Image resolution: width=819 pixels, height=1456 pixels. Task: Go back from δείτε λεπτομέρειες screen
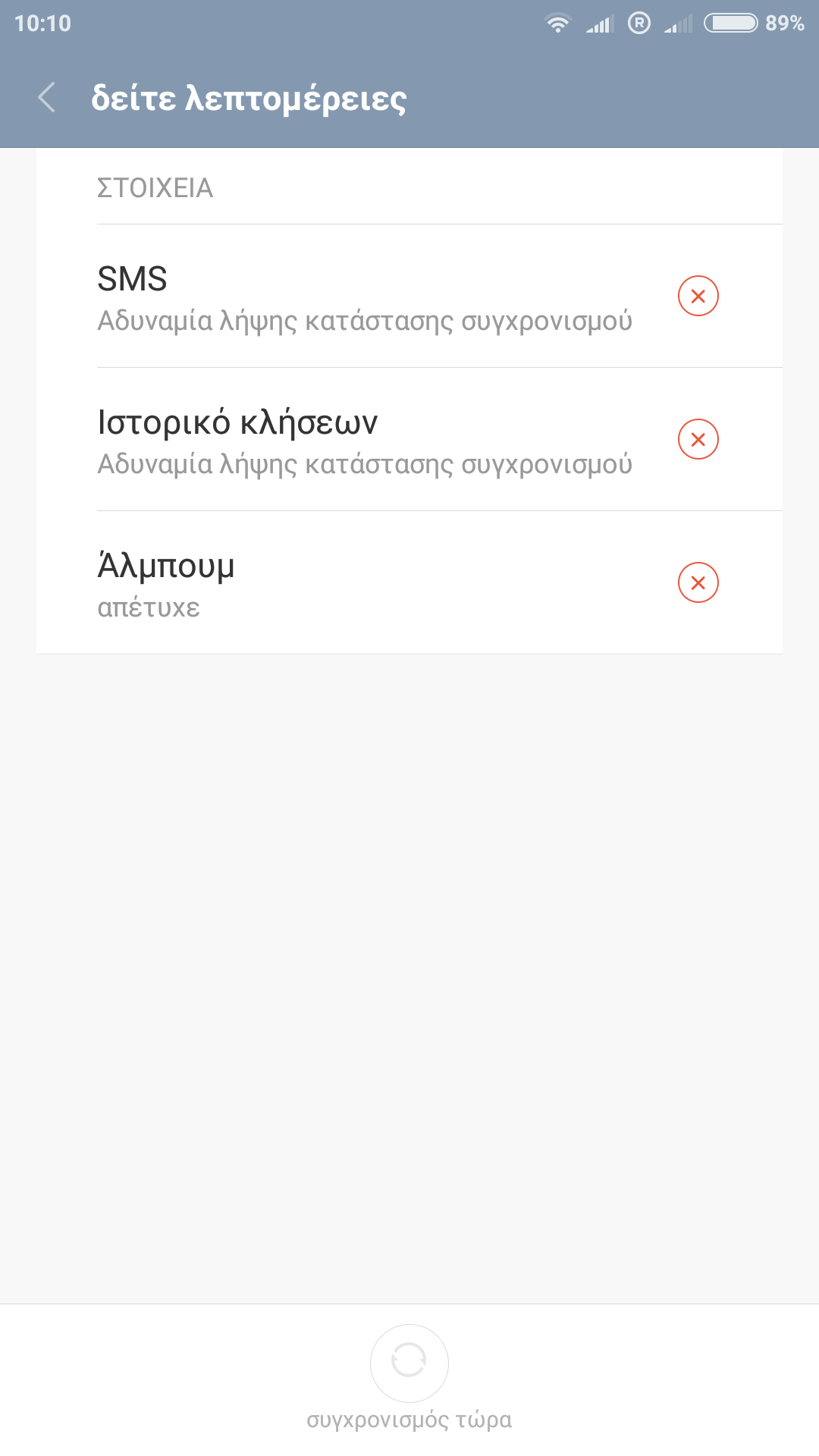tap(47, 98)
